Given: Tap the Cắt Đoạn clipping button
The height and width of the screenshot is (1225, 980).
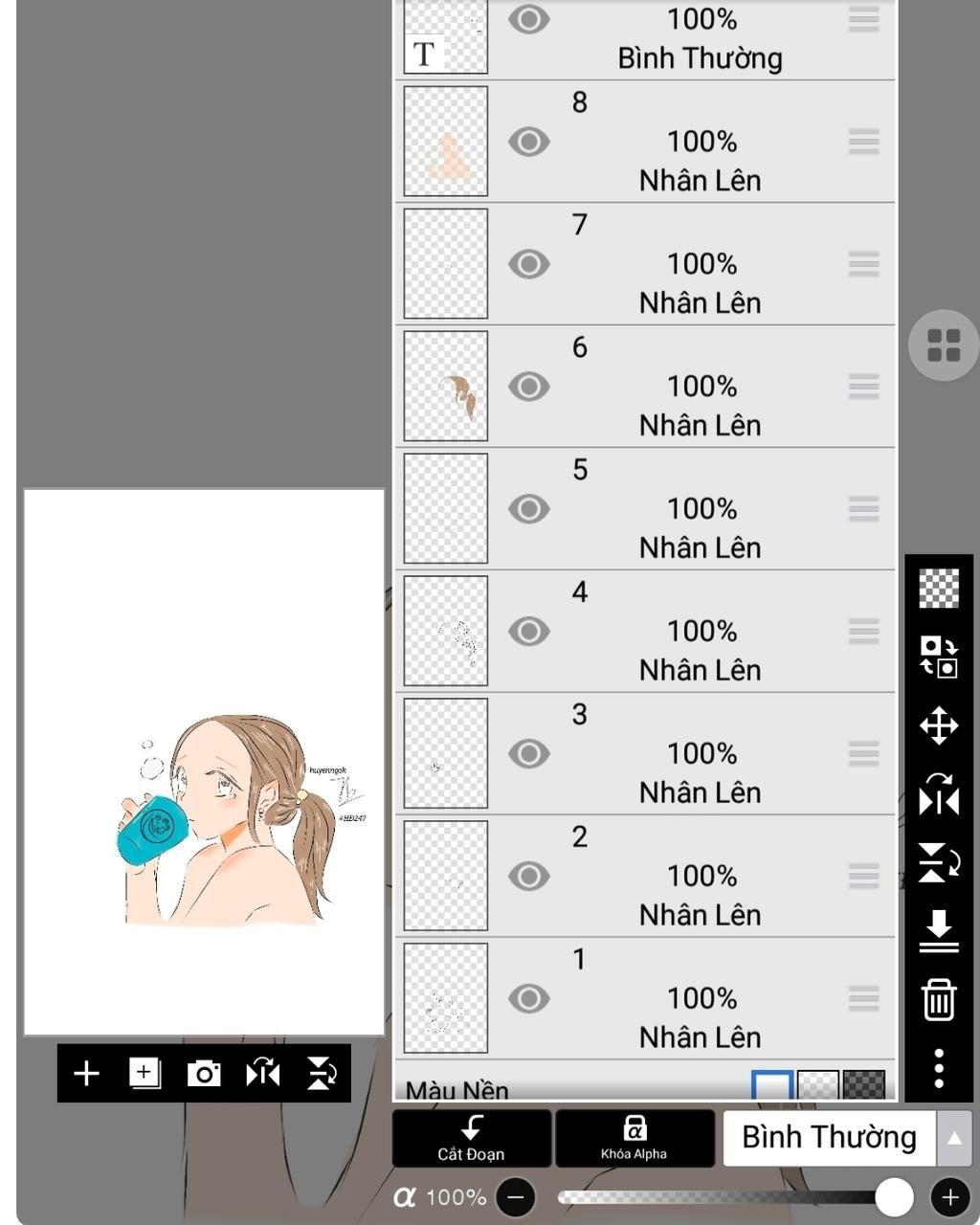Looking at the screenshot, I should tap(471, 1137).
